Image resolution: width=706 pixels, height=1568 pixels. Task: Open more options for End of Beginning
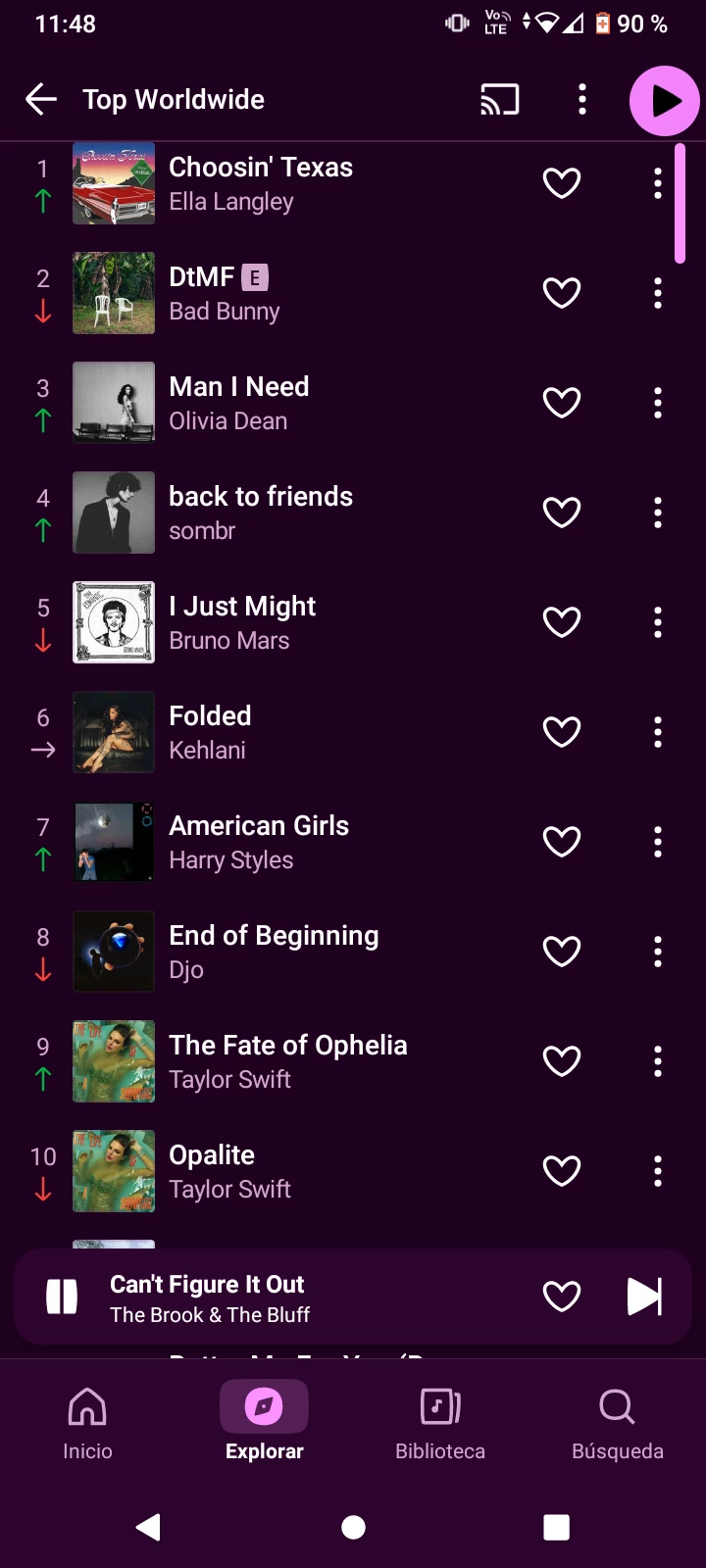[x=658, y=952]
